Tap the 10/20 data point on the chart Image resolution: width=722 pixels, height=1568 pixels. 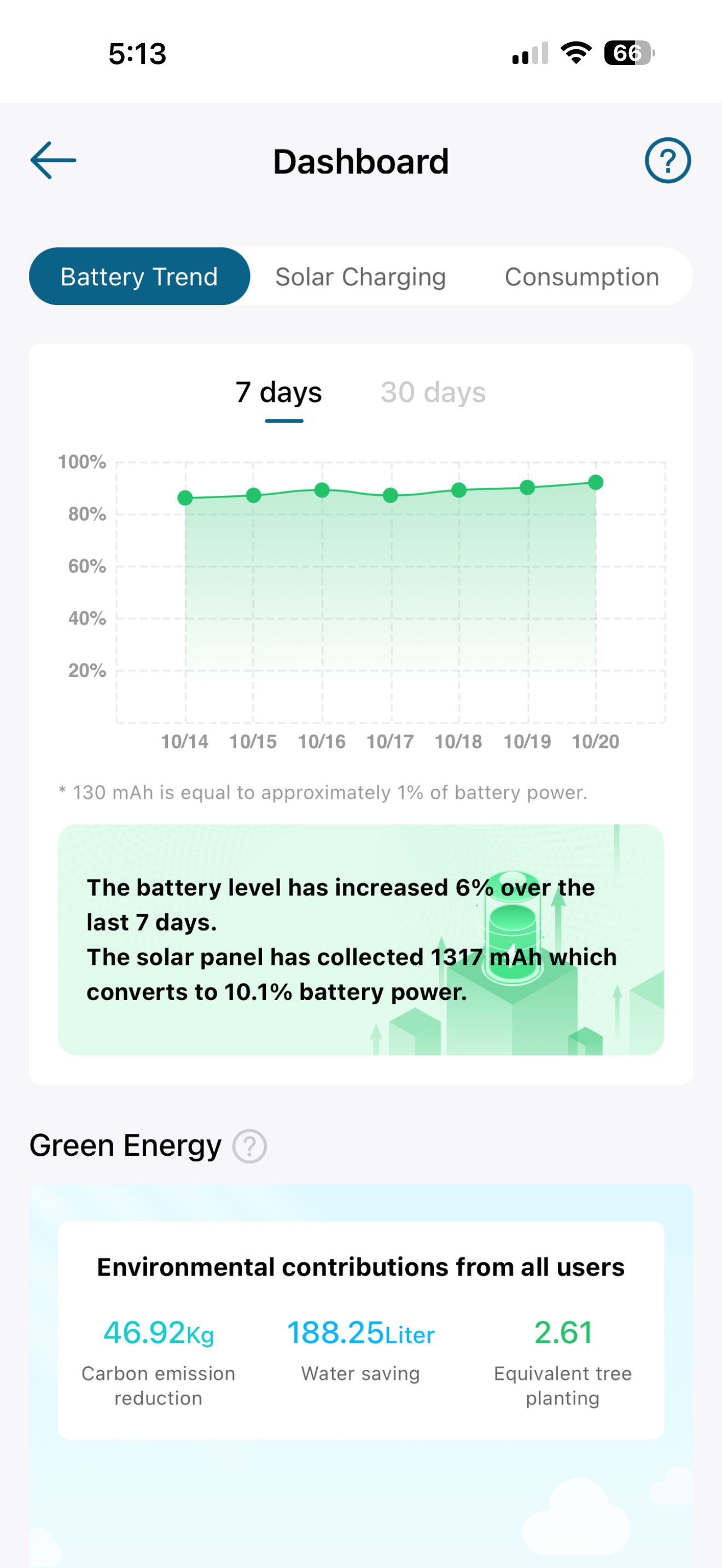pos(595,483)
